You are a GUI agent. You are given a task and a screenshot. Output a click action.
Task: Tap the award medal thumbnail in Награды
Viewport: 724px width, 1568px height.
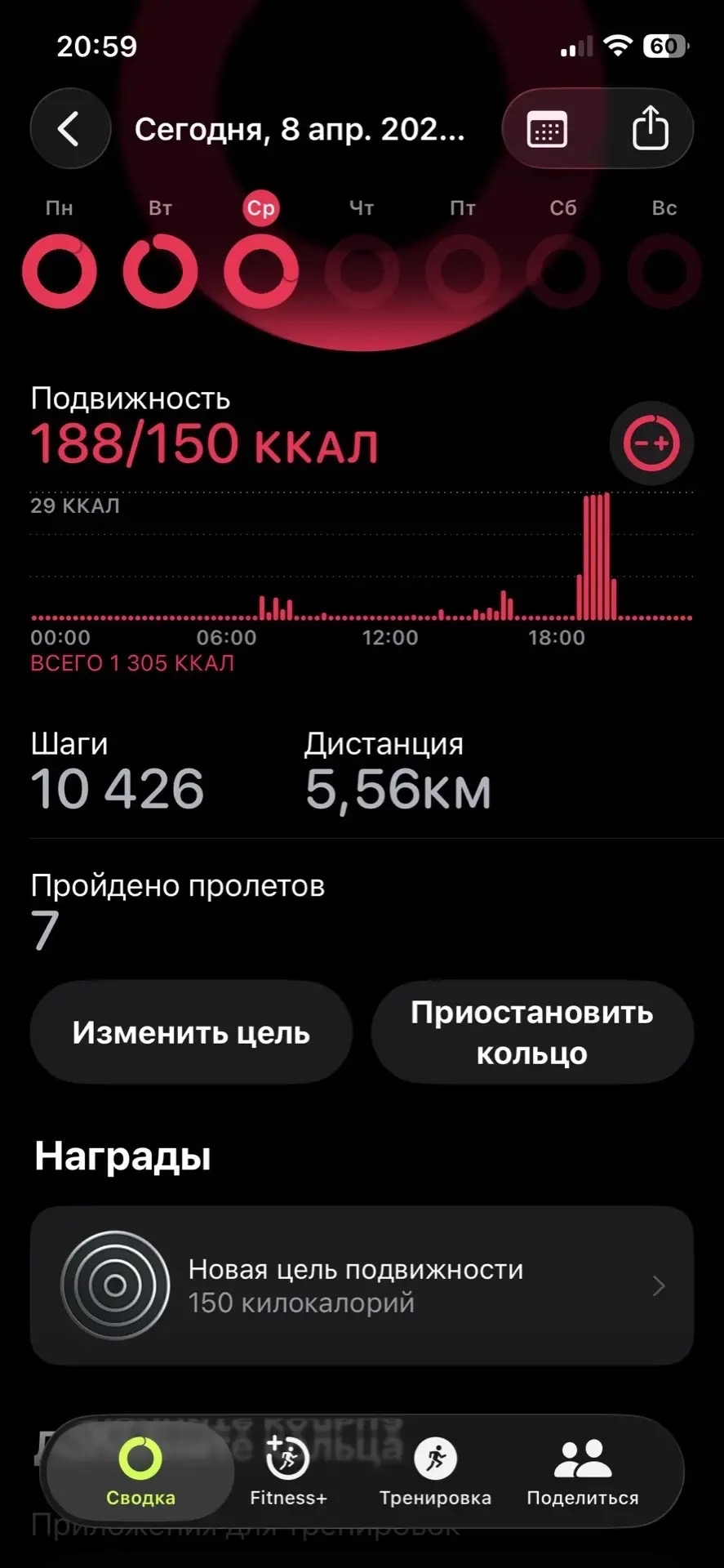115,1285
